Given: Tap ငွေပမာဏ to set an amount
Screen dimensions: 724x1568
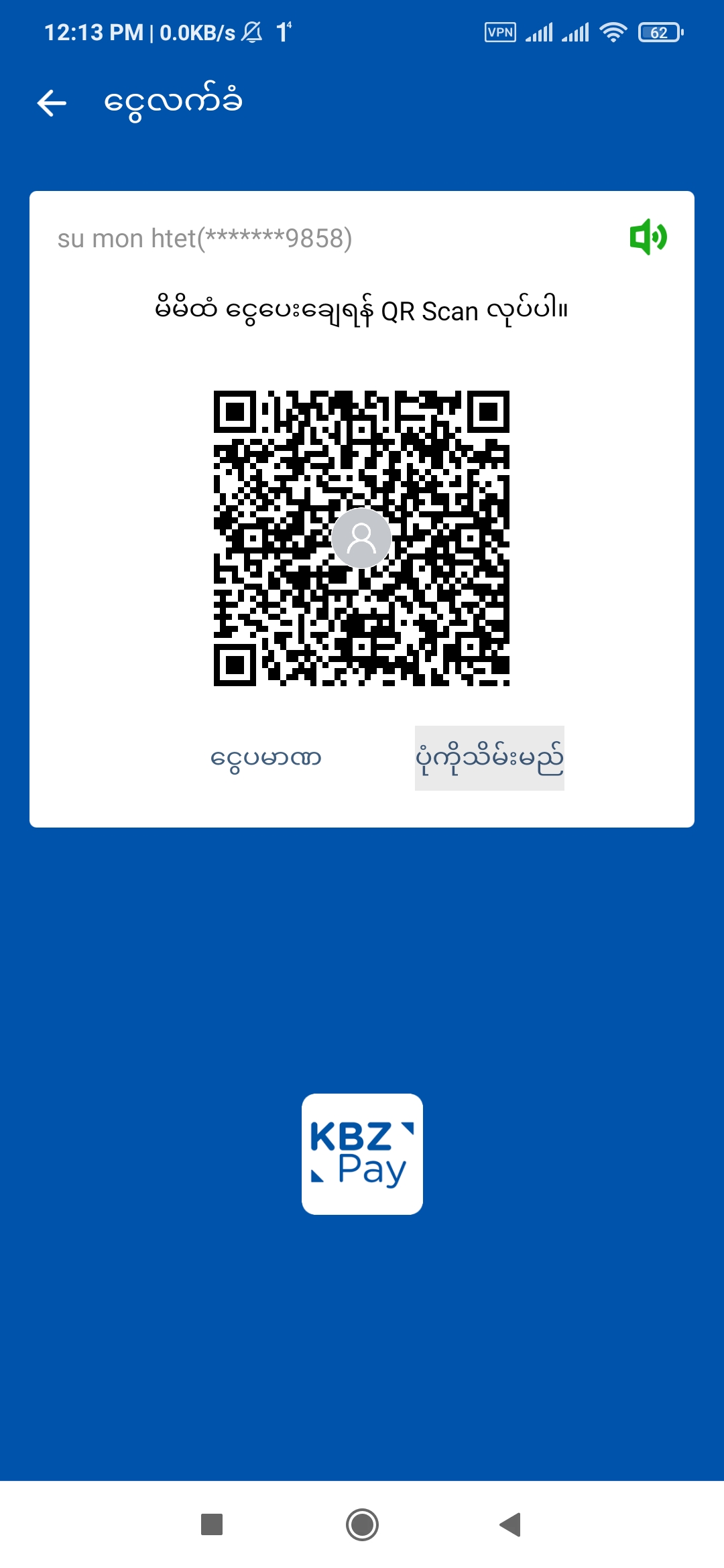Looking at the screenshot, I should pos(266,759).
